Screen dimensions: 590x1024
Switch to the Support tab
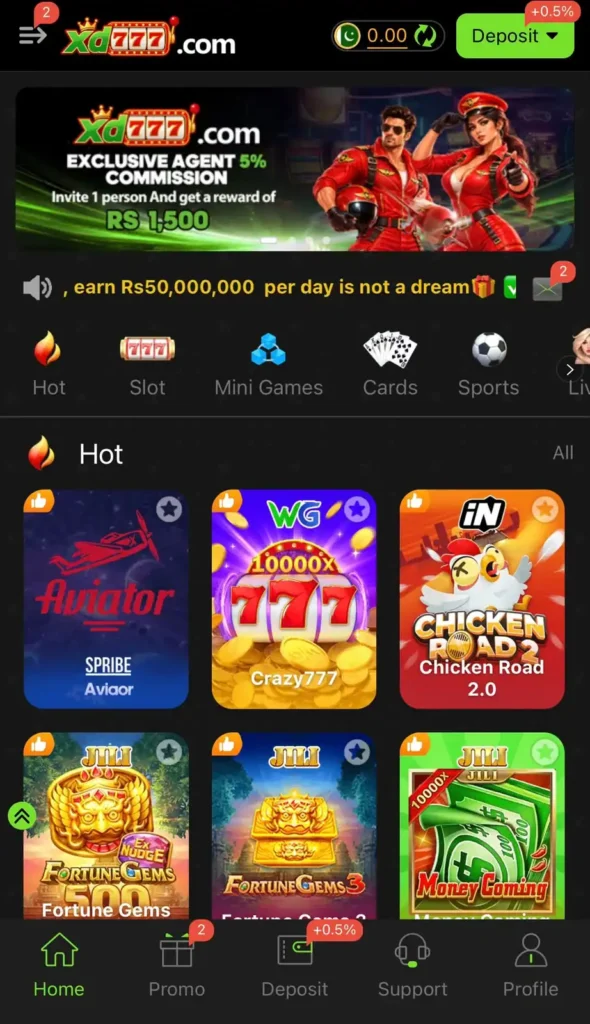coord(412,965)
